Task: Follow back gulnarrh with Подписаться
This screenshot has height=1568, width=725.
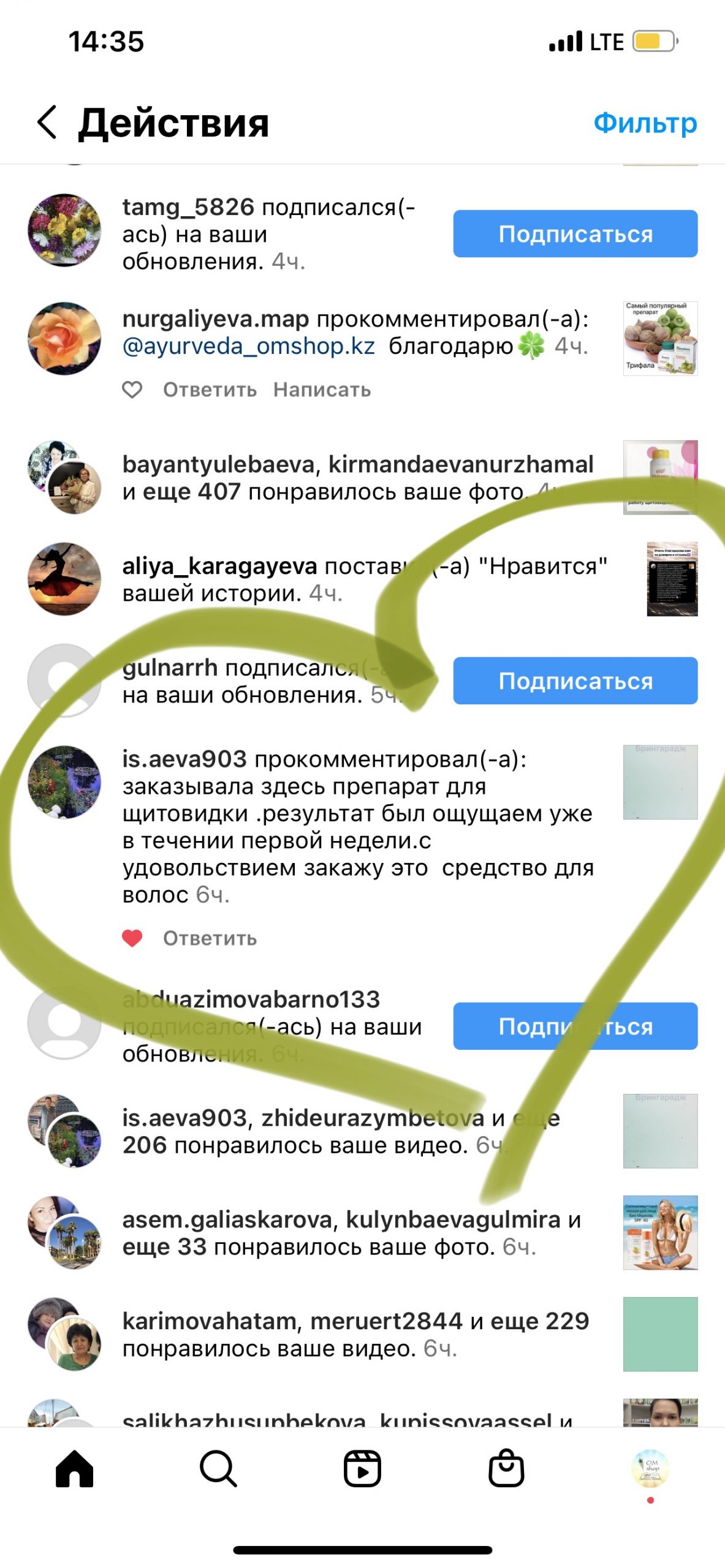Action: point(575,681)
